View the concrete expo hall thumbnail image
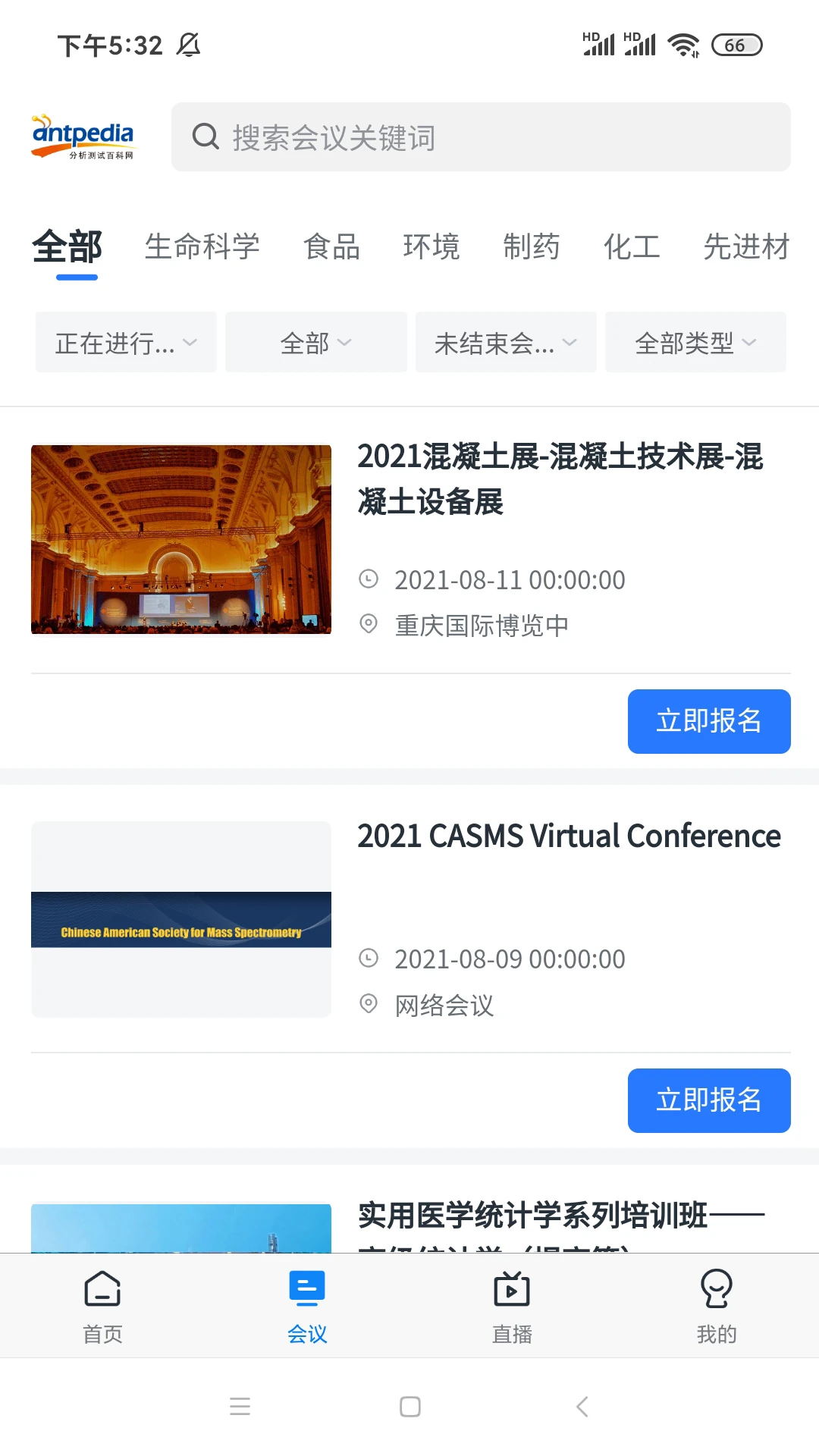This screenshot has height=1456, width=819. [x=180, y=538]
